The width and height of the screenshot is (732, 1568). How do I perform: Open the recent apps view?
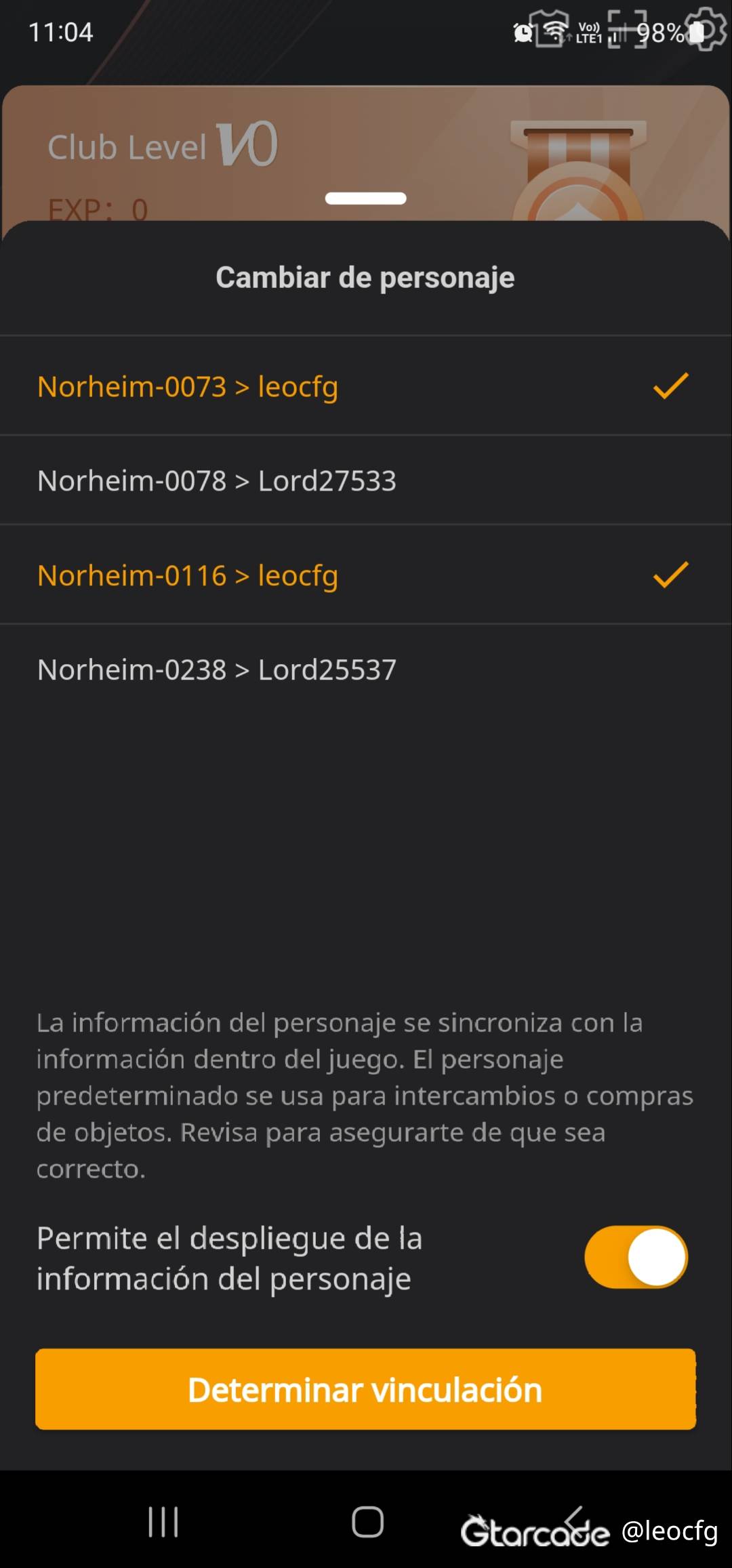(163, 1522)
